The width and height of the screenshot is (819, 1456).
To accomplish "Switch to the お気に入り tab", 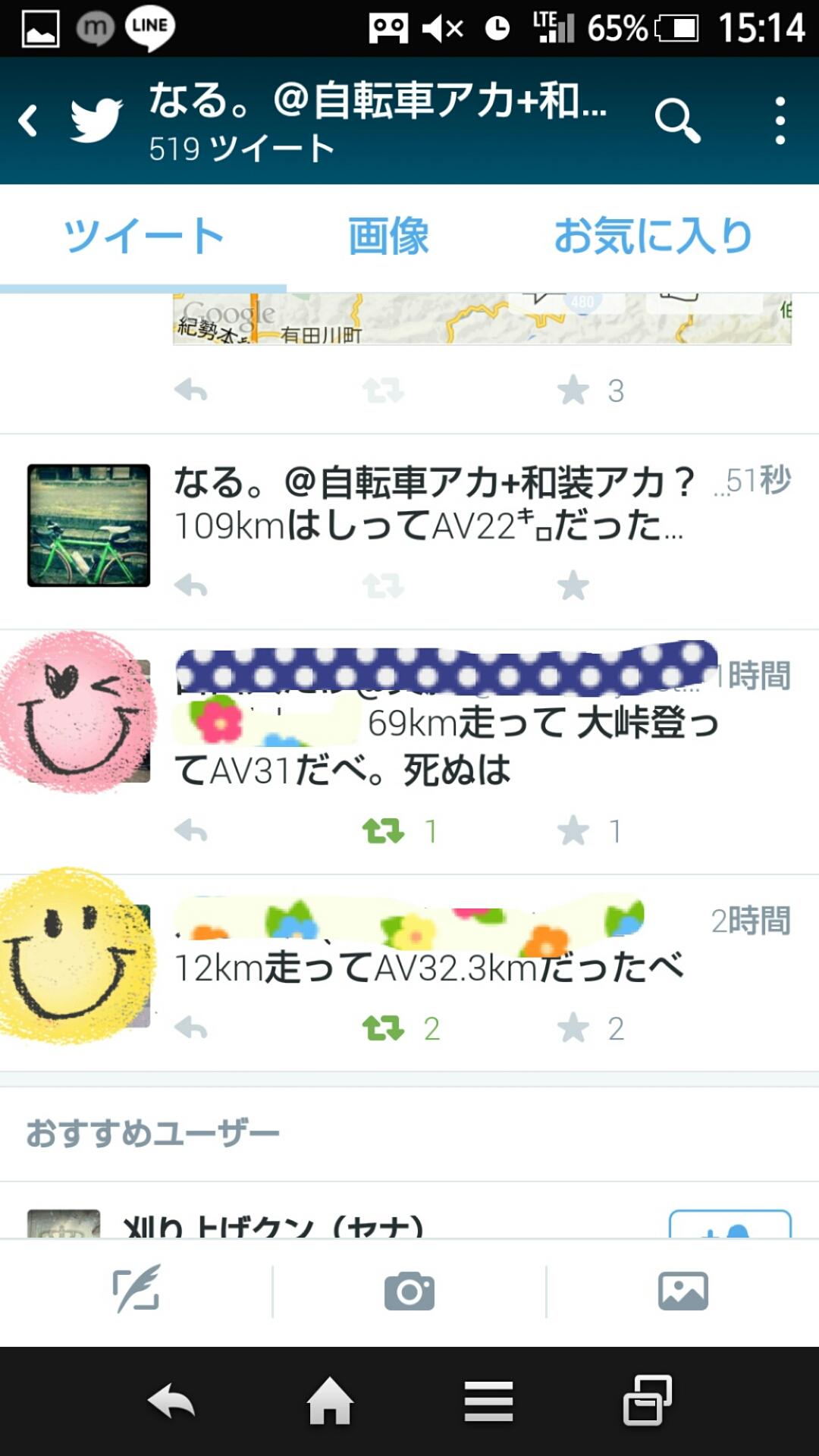I will pos(652,236).
